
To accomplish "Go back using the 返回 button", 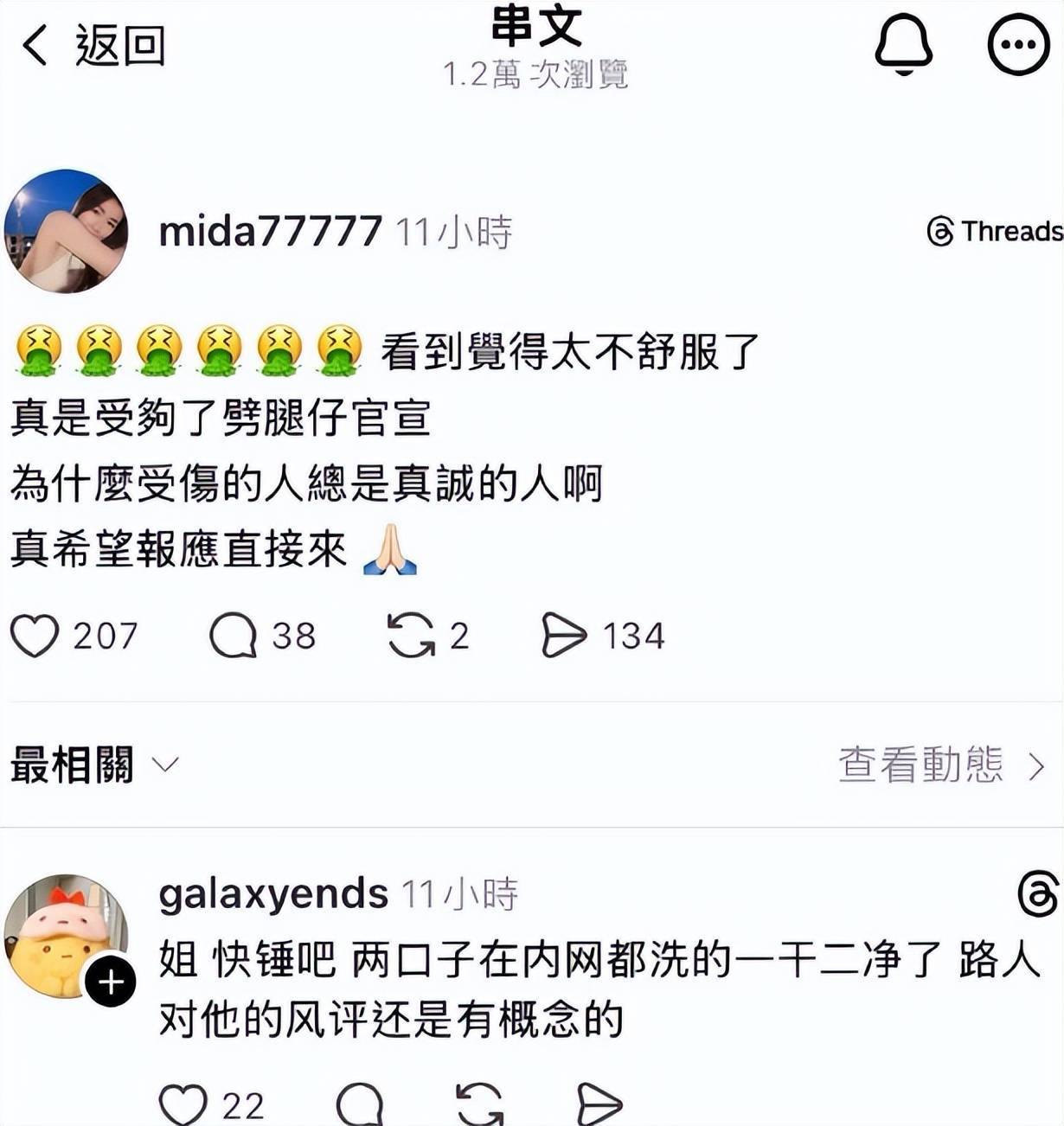I will (x=93, y=45).
